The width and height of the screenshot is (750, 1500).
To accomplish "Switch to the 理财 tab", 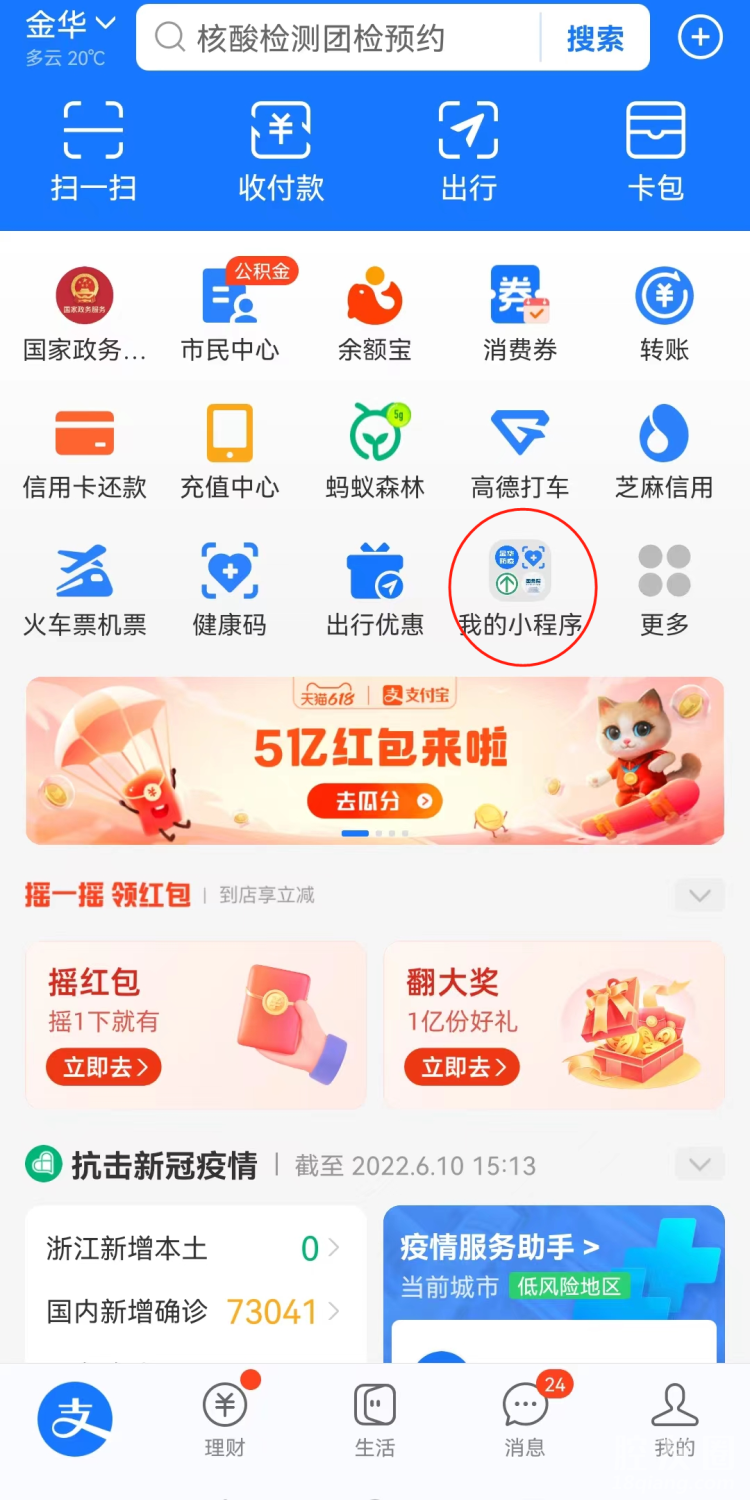I will pyautogui.click(x=225, y=1420).
